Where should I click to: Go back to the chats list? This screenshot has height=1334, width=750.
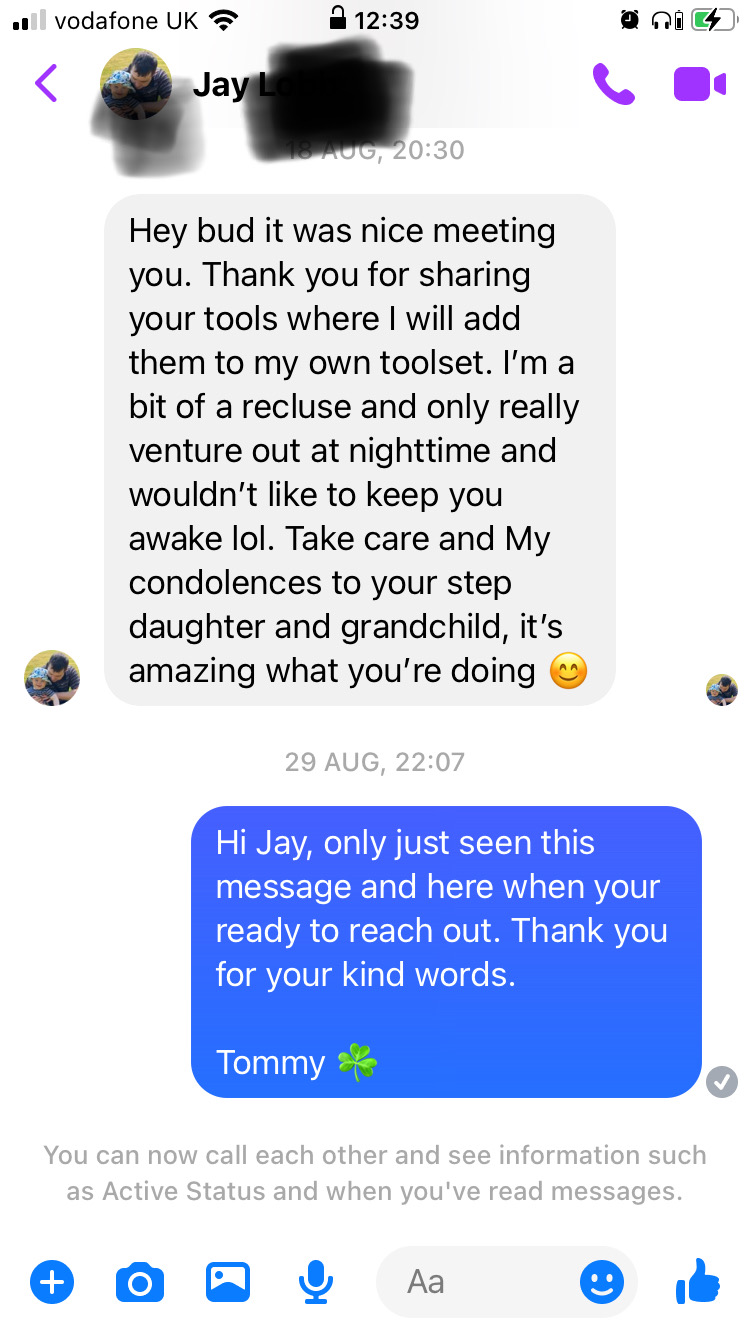coord(46,83)
